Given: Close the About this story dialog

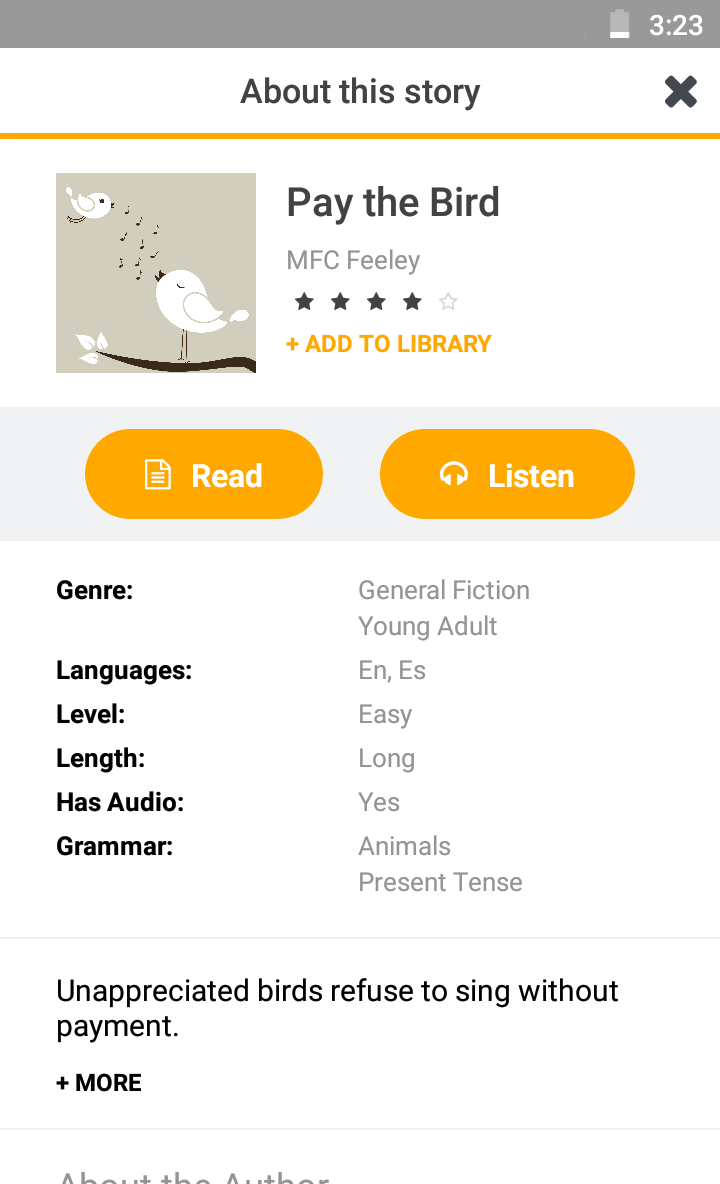Looking at the screenshot, I should point(680,92).
